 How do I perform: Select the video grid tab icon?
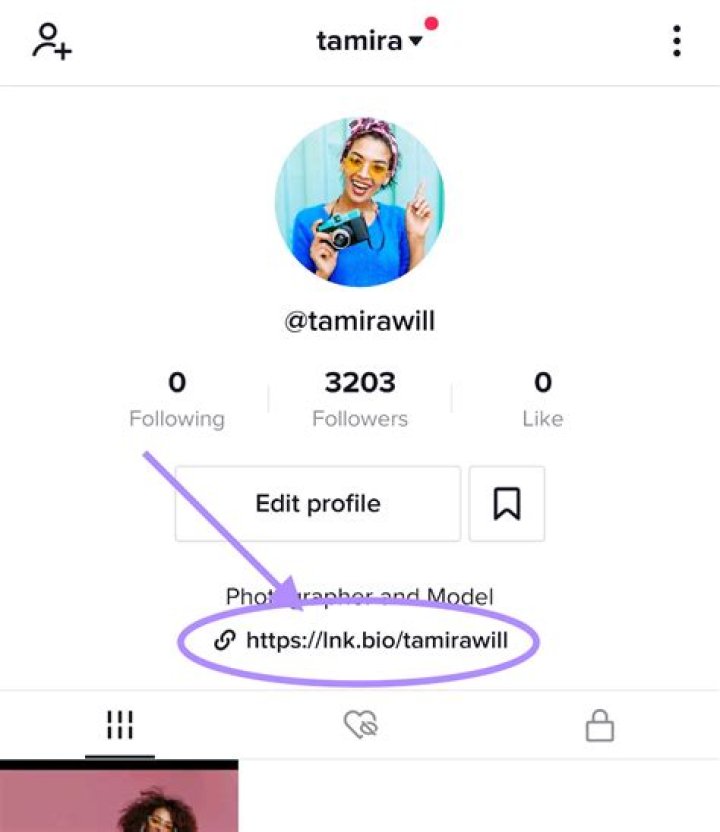click(119, 725)
